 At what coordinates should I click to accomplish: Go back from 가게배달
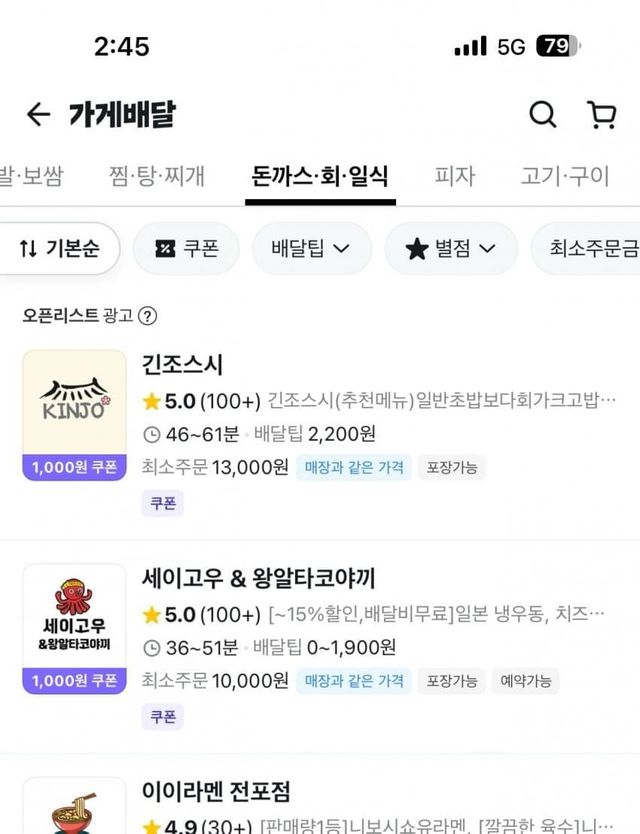tap(38, 115)
